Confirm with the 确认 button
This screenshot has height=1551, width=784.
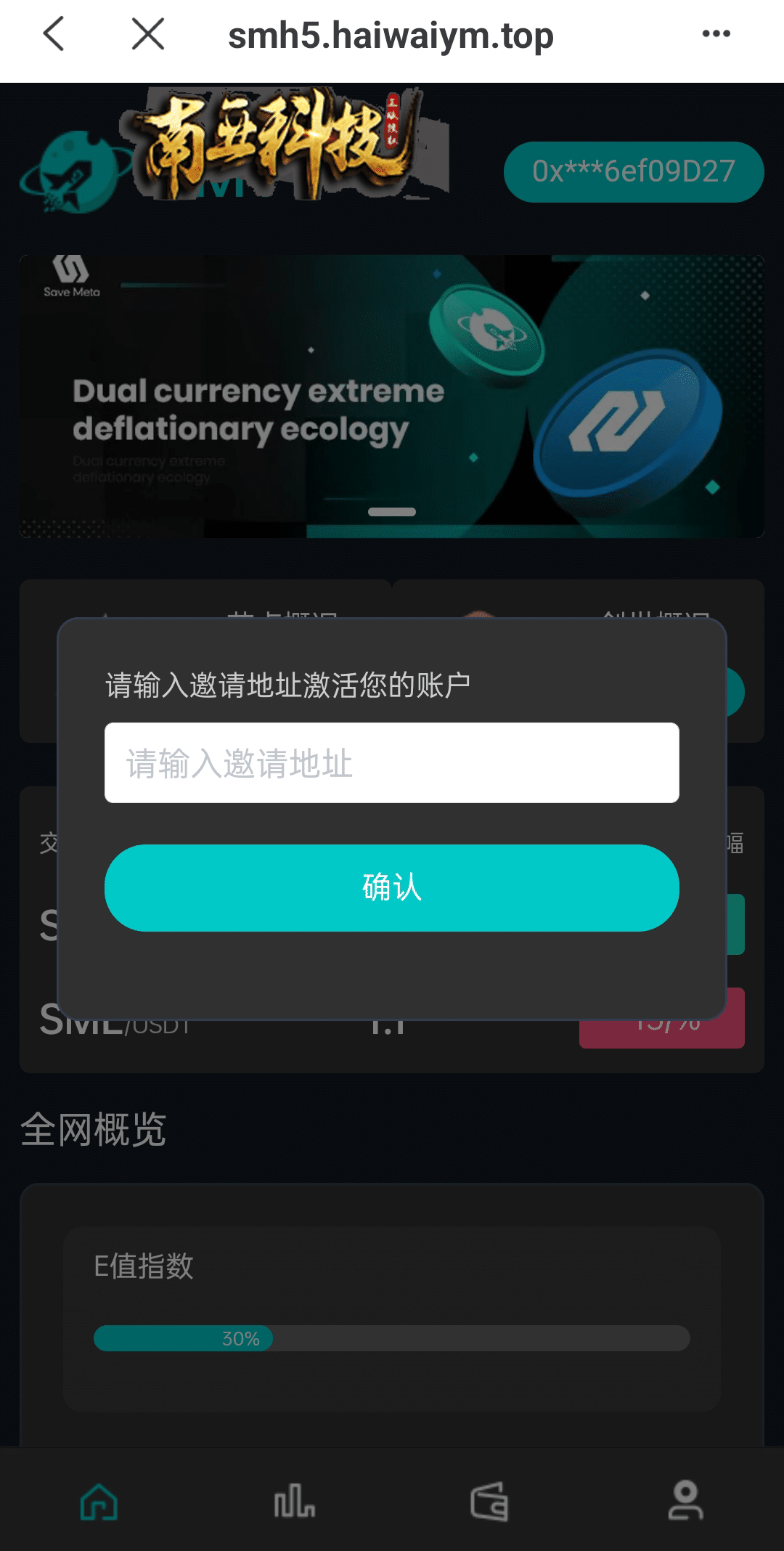392,887
